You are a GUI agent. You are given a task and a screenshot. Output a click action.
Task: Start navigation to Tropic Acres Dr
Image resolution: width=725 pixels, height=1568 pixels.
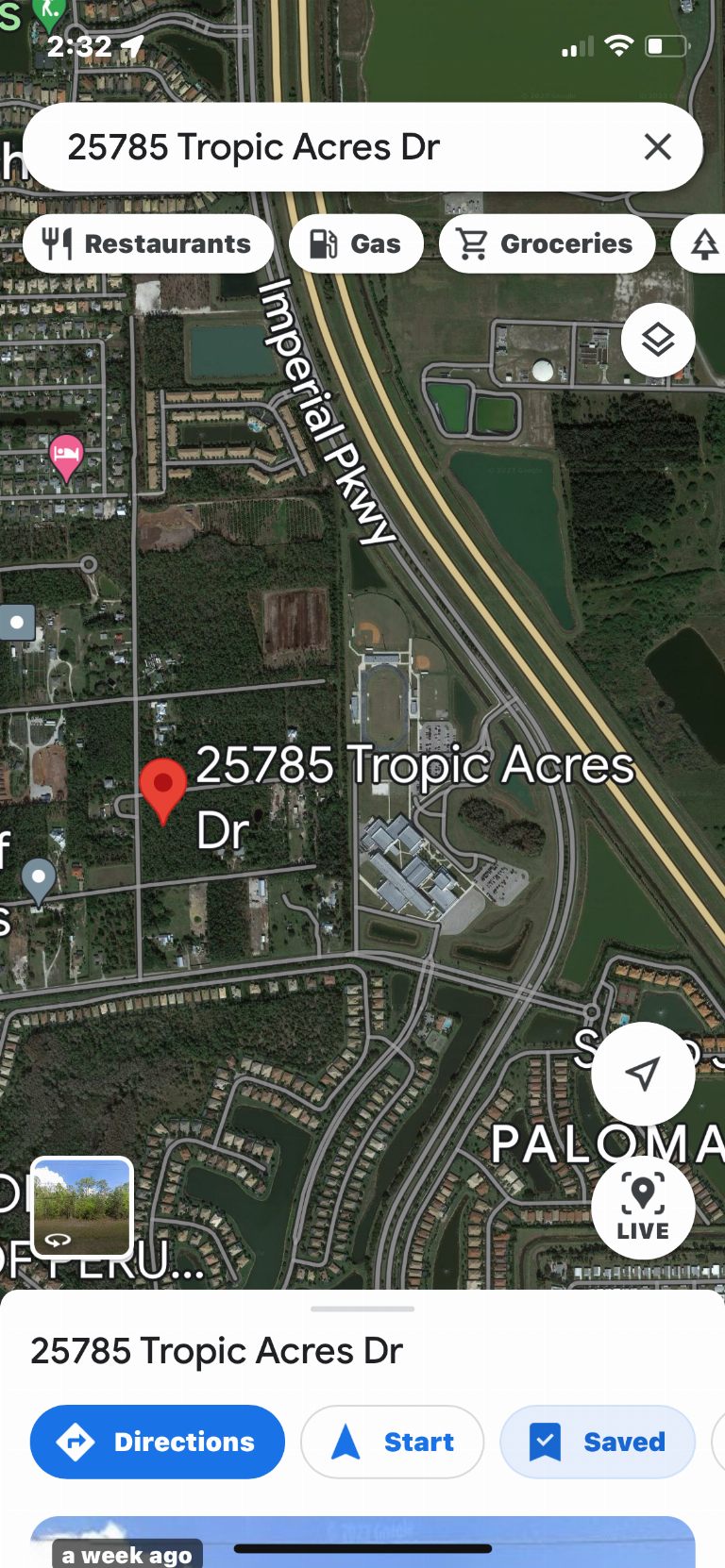pyautogui.click(x=392, y=1442)
